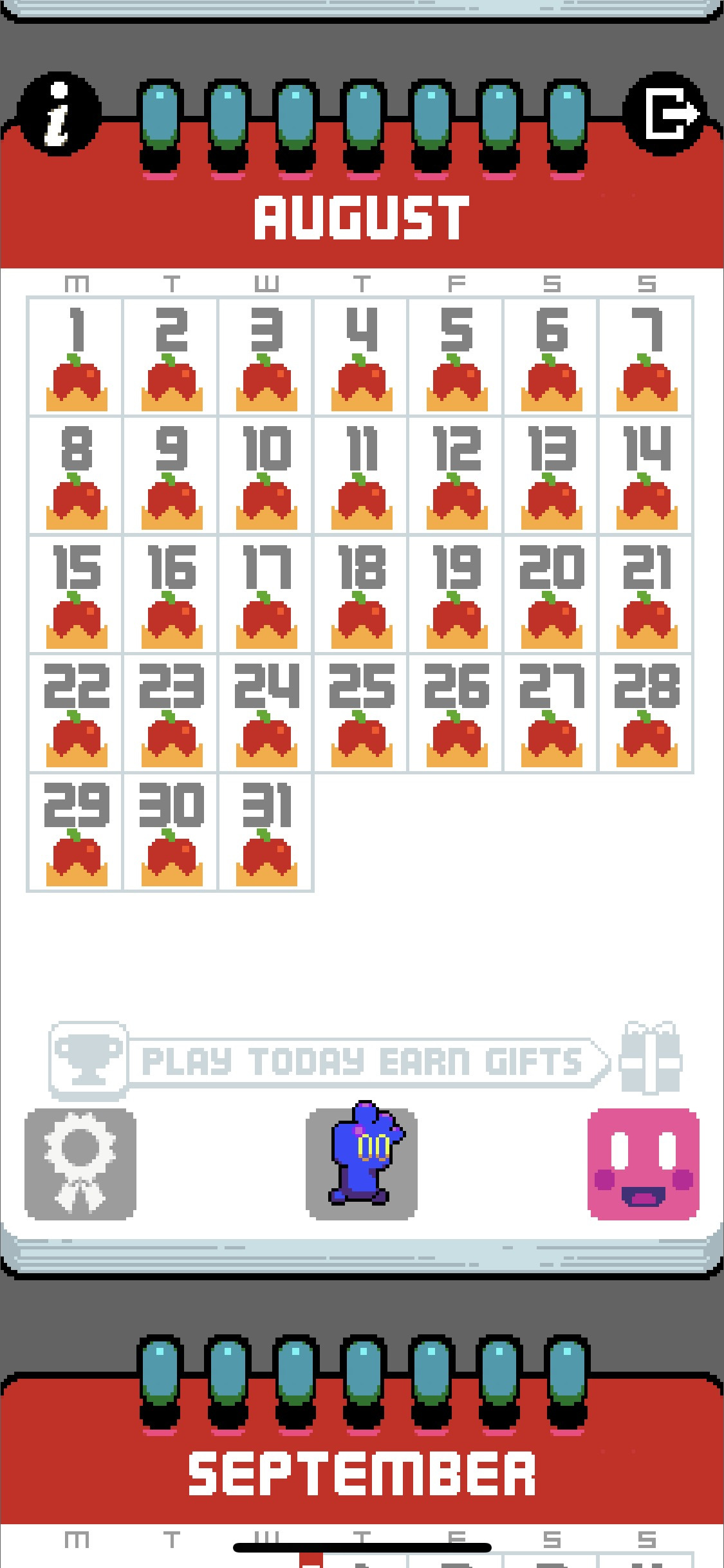
Task: Tap August 29 calendar cell
Action: pos(76,833)
